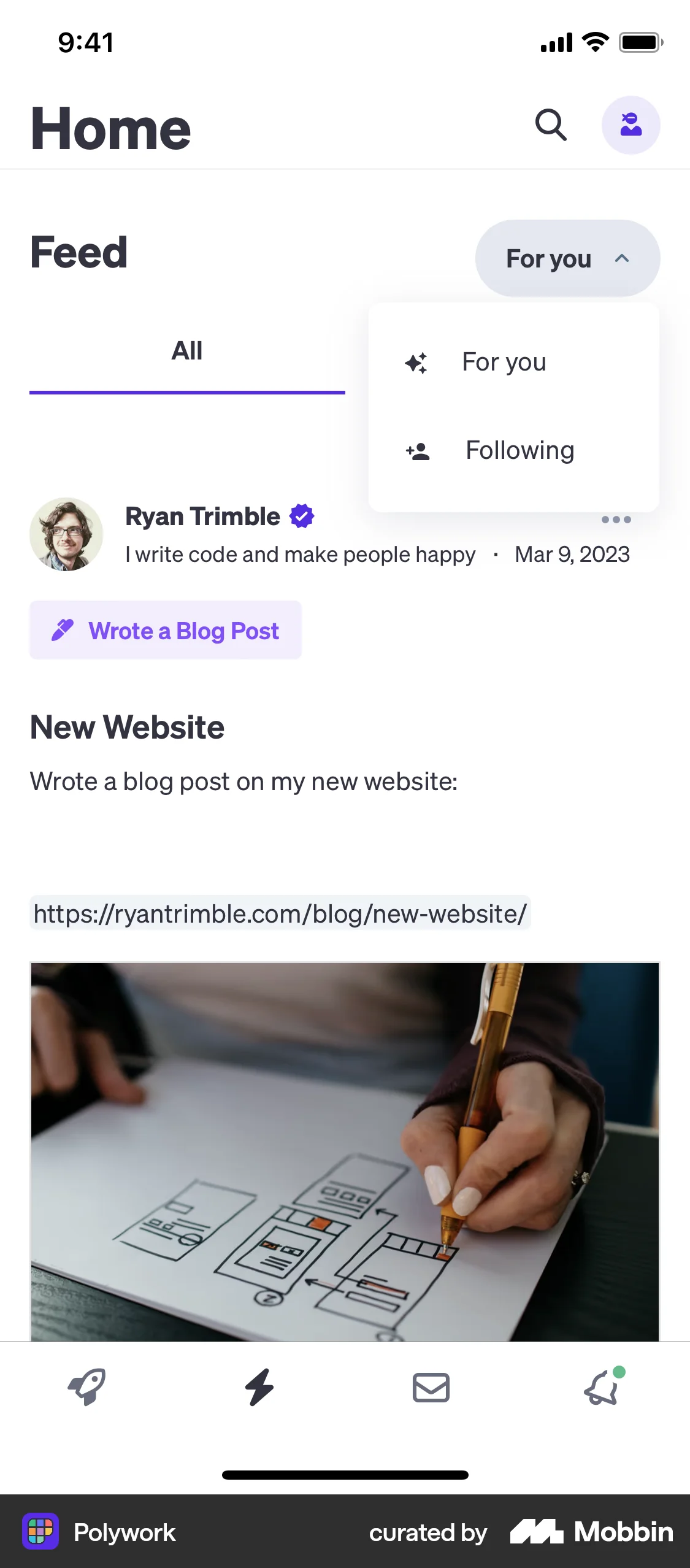This screenshot has height=1568, width=690.
Task: Open Ryan Trimble's profile picture
Action: (x=66, y=534)
